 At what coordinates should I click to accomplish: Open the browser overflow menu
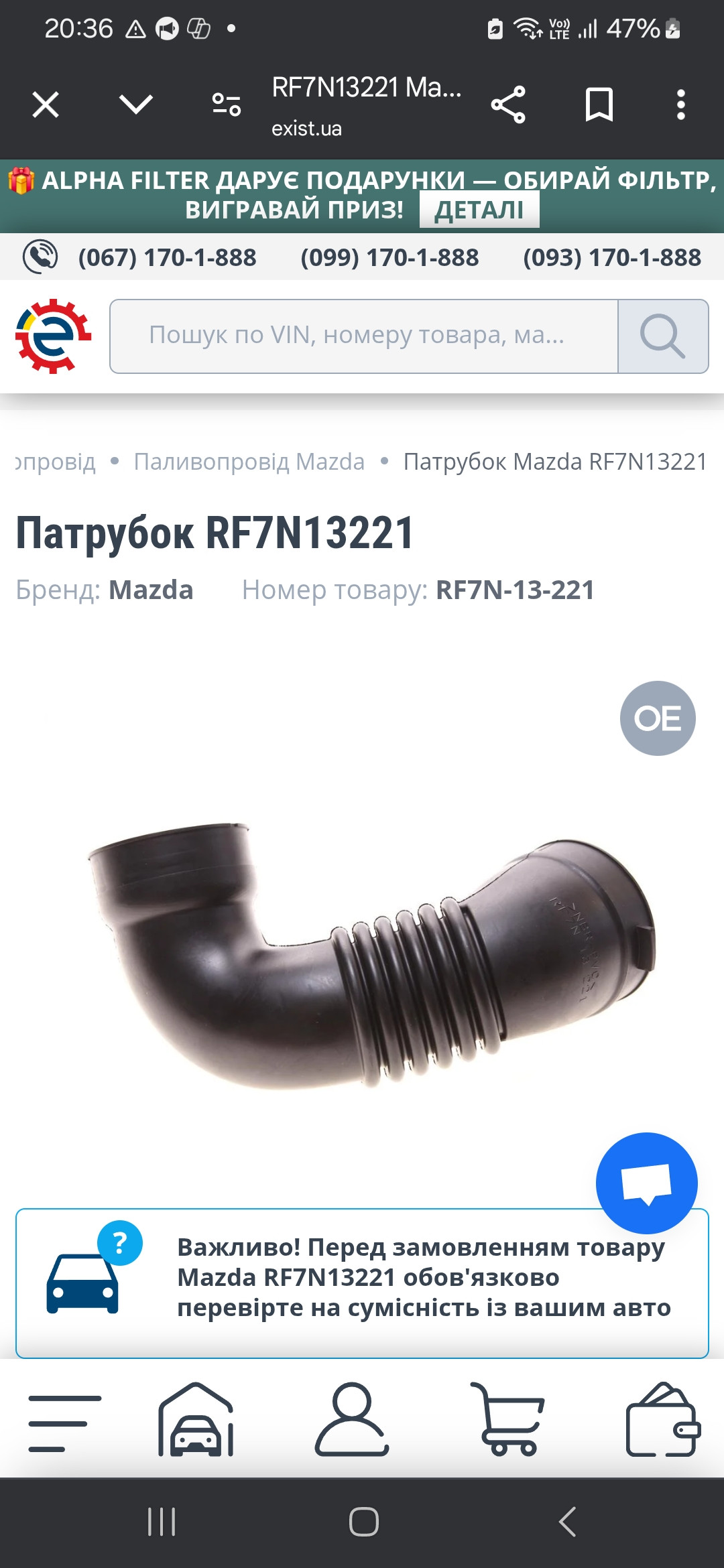(x=680, y=105)
